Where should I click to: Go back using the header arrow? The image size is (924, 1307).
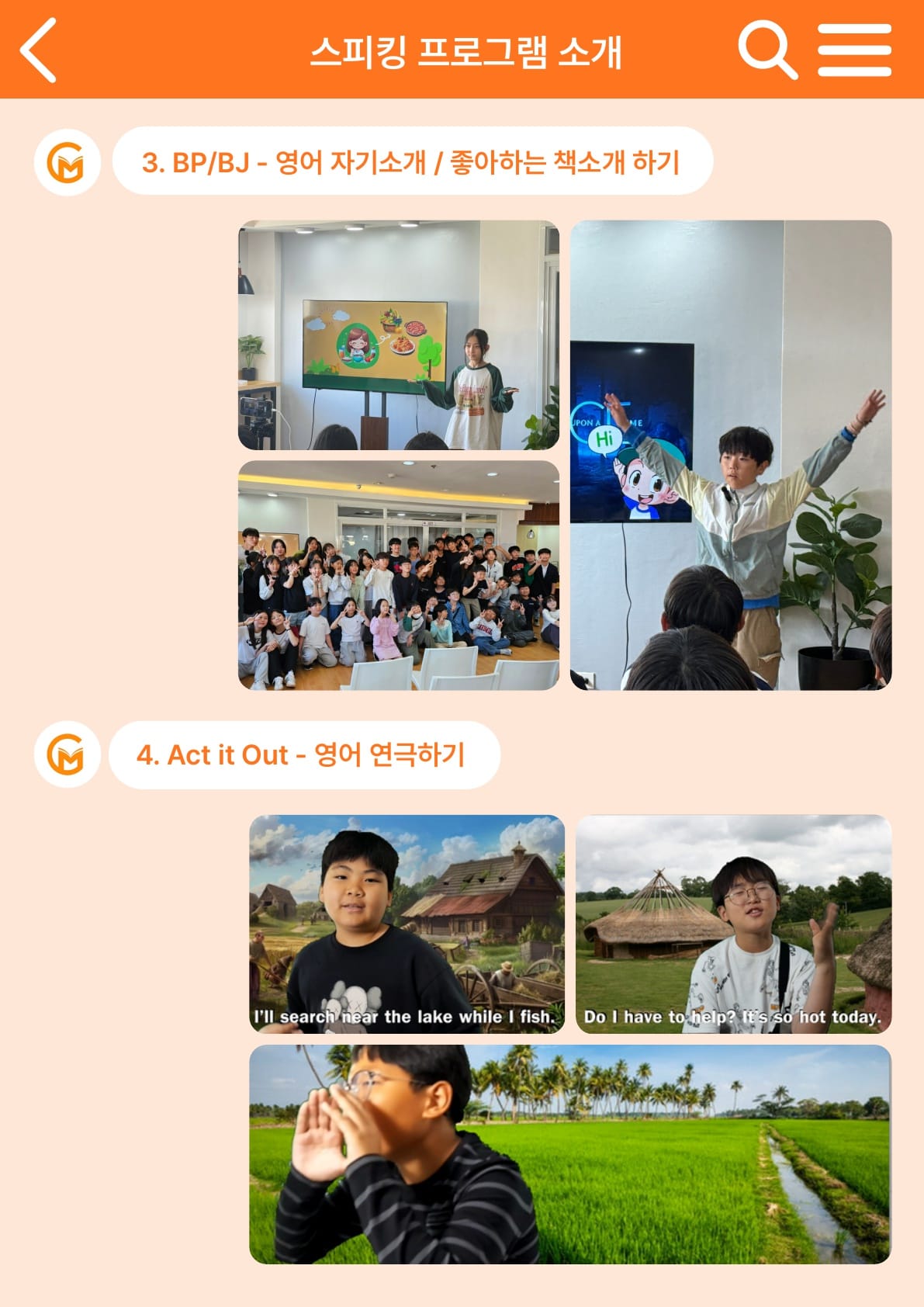(39, 50)
